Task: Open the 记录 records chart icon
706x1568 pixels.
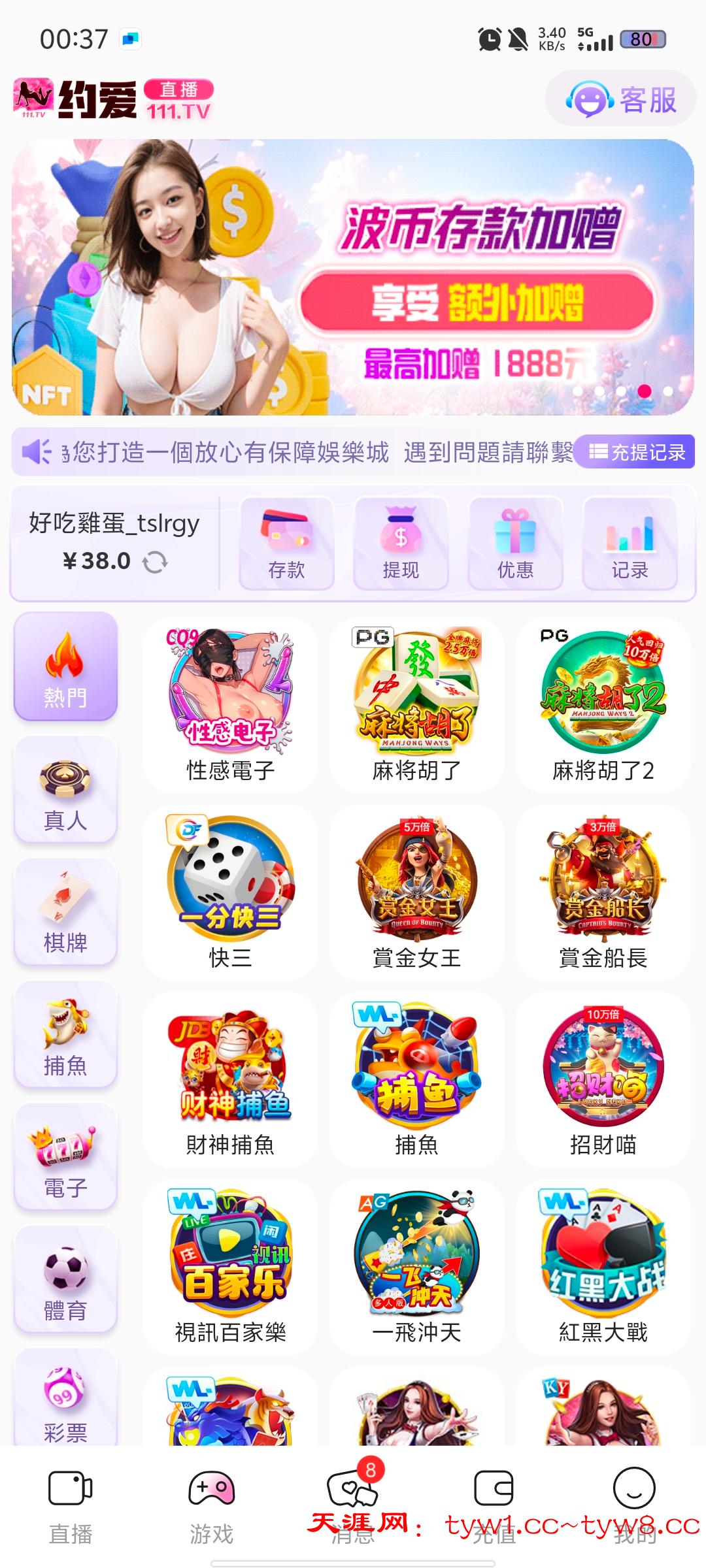Action: pos(630,544)
